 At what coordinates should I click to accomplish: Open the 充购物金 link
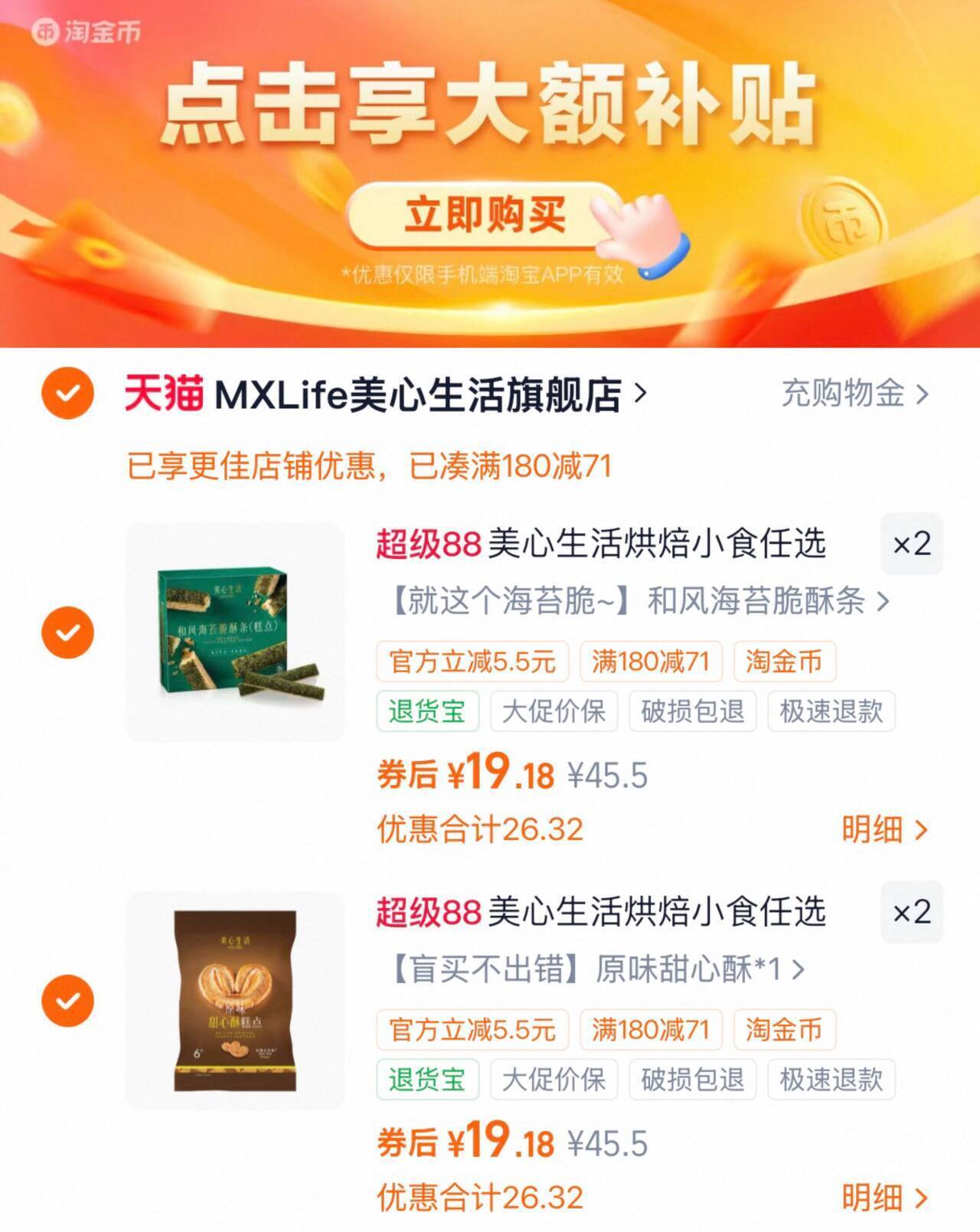click(854, 394)
